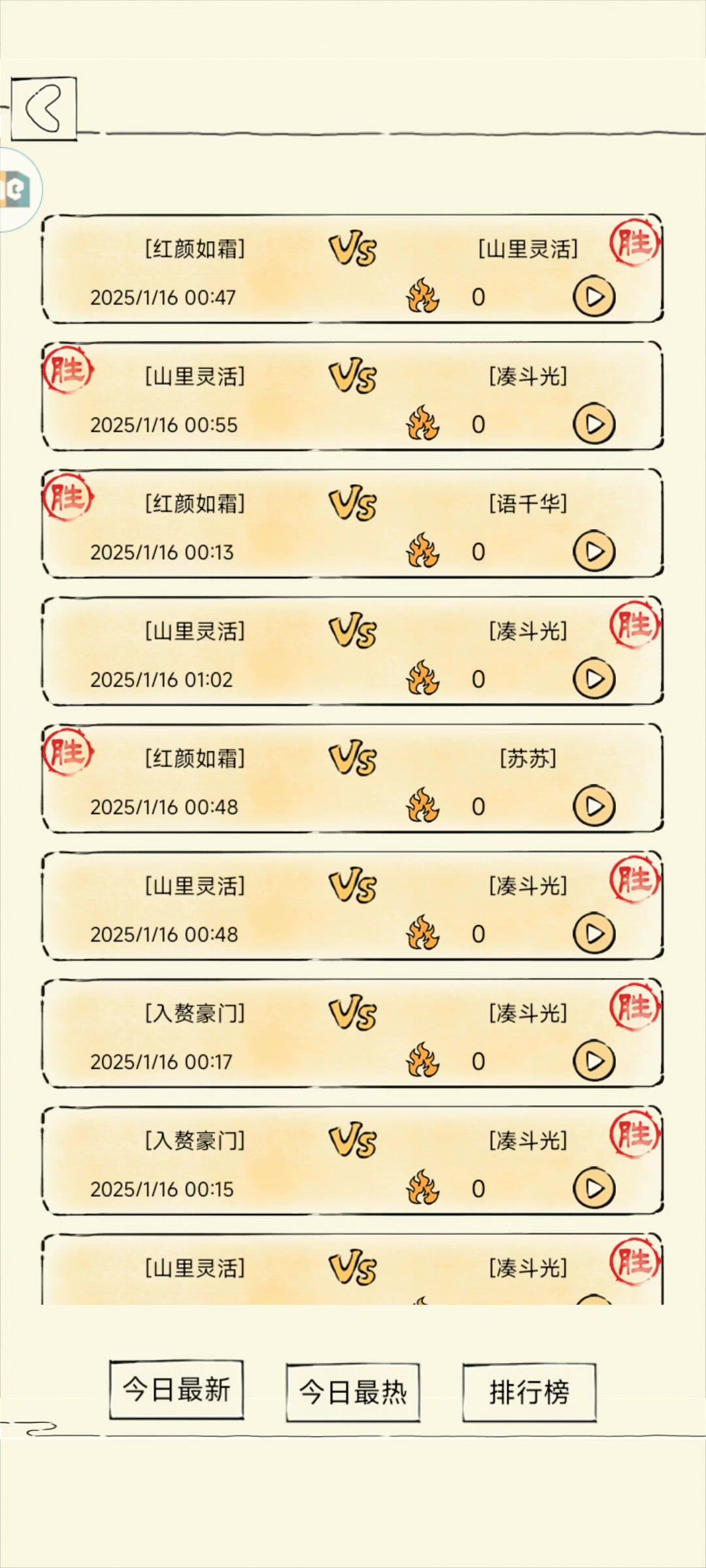The image size is (706, 1568).
Task: Go back with the arrow button
Action: (x=44, y=108)
